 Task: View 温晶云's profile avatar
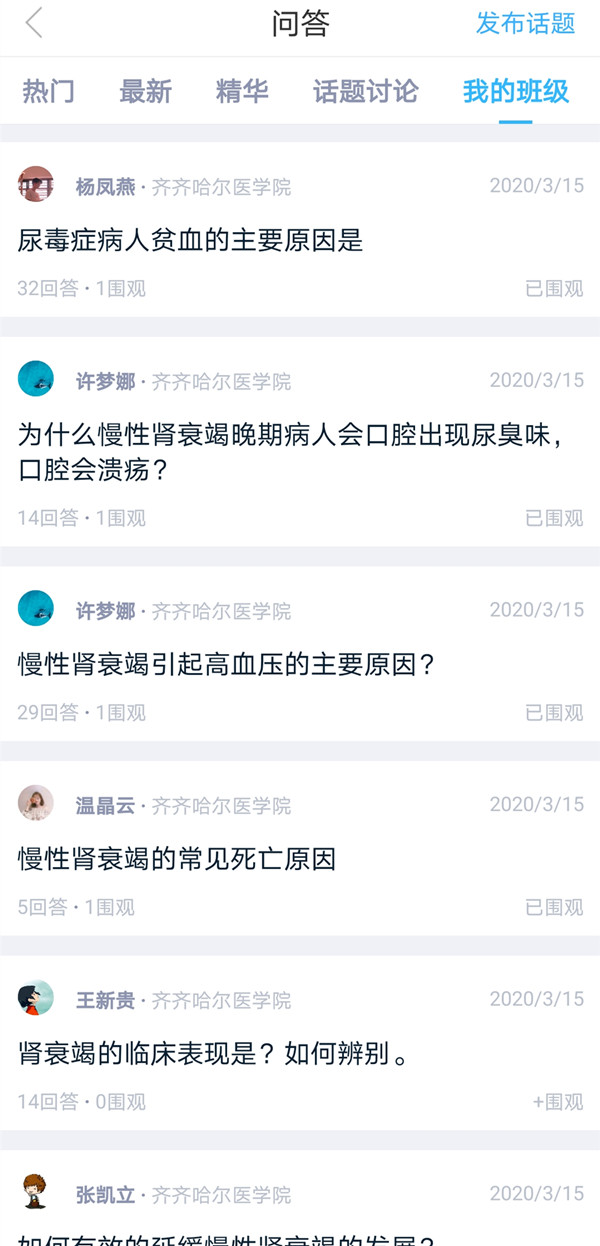coord(36,803)
